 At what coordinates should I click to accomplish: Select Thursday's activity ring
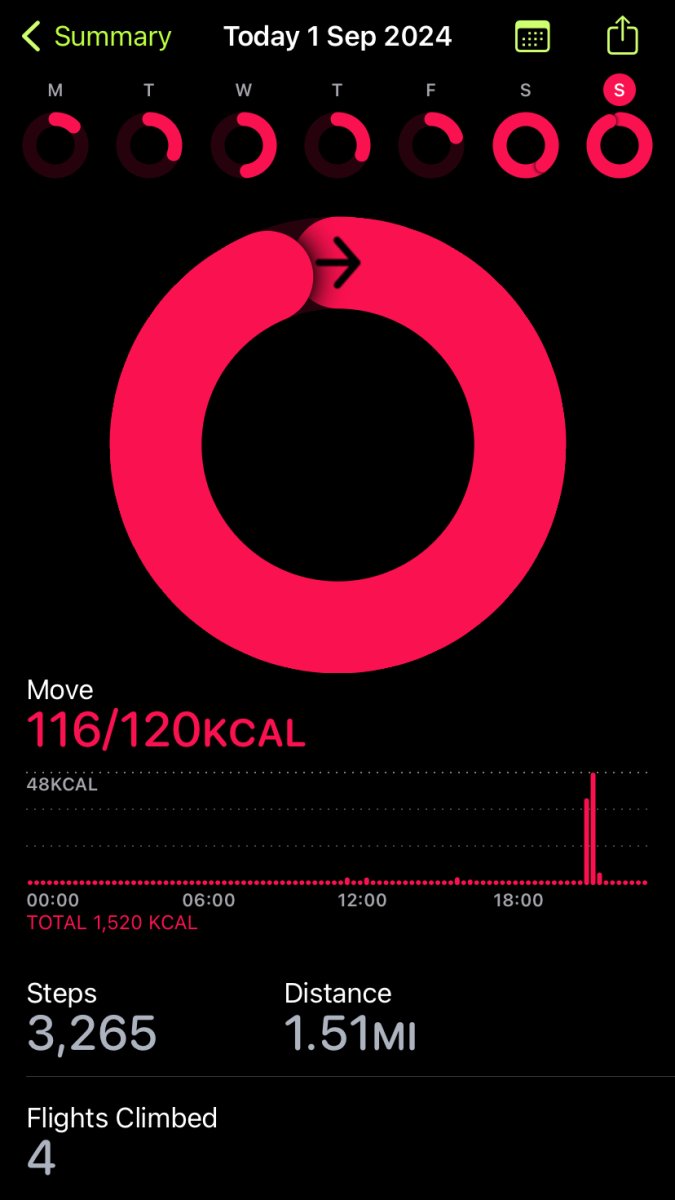[x=337, y=145]
